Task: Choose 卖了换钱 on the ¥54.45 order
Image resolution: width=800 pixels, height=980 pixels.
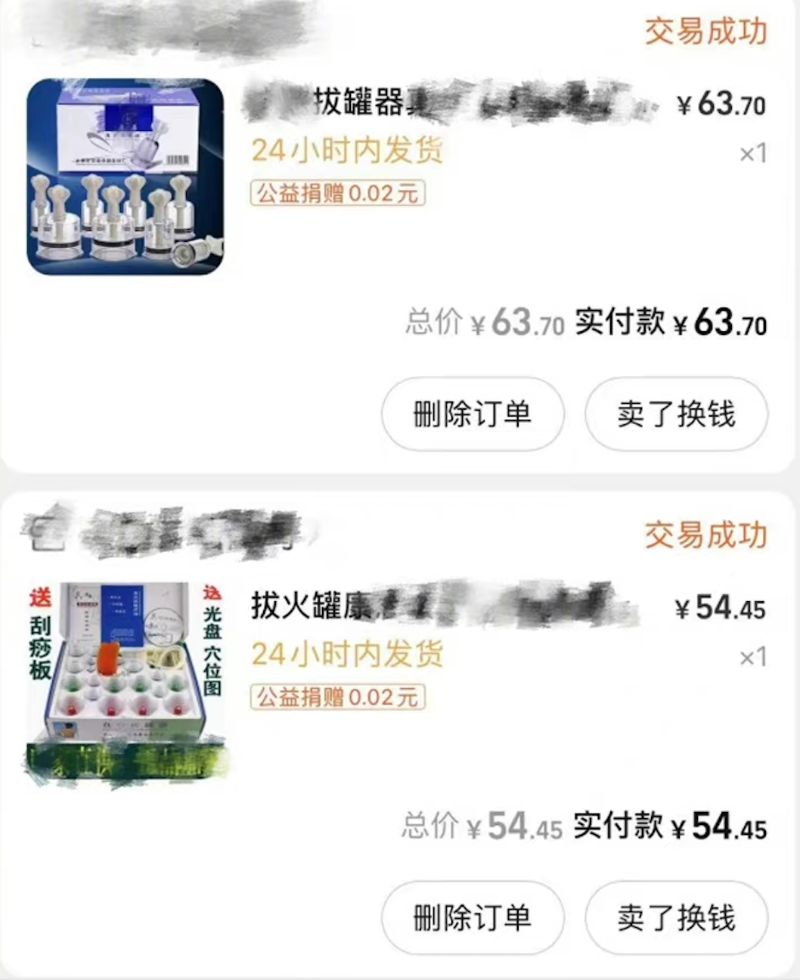Action: [676, 917]
